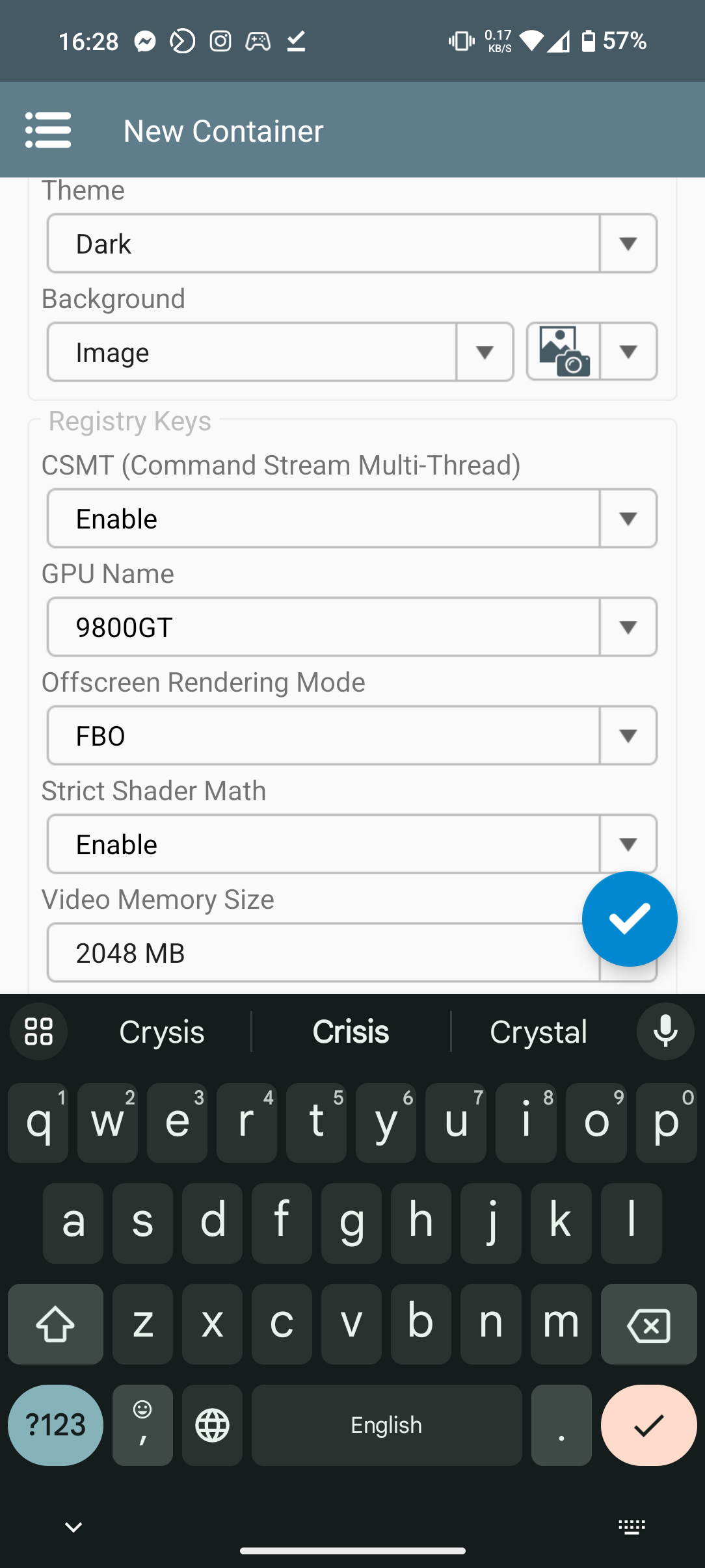This screenshot has width=705, height=1568.
Task: Hide the keyboard with the down chevron
Action: (x=73, y=1527)
